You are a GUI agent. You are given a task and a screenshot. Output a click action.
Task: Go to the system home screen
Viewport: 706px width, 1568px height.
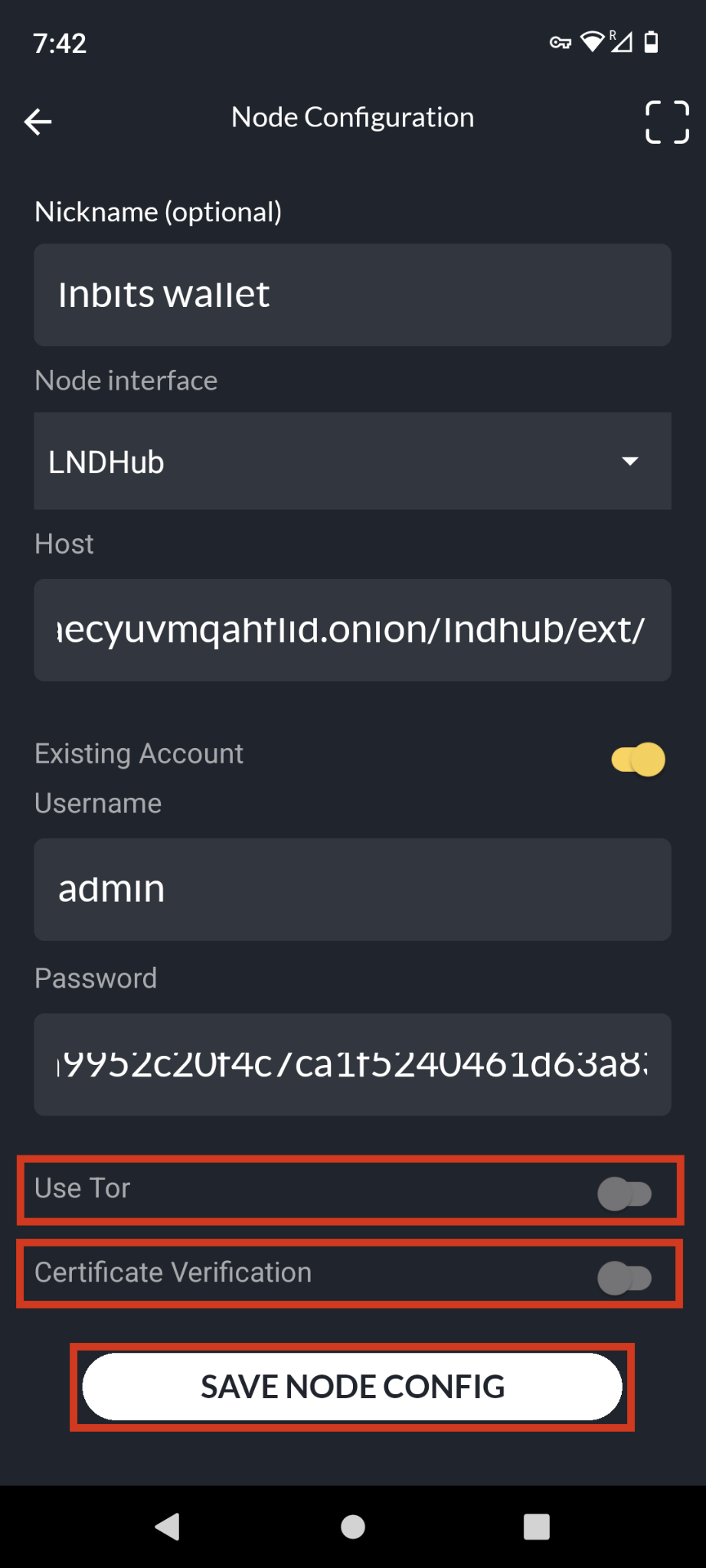(352, 1527)
